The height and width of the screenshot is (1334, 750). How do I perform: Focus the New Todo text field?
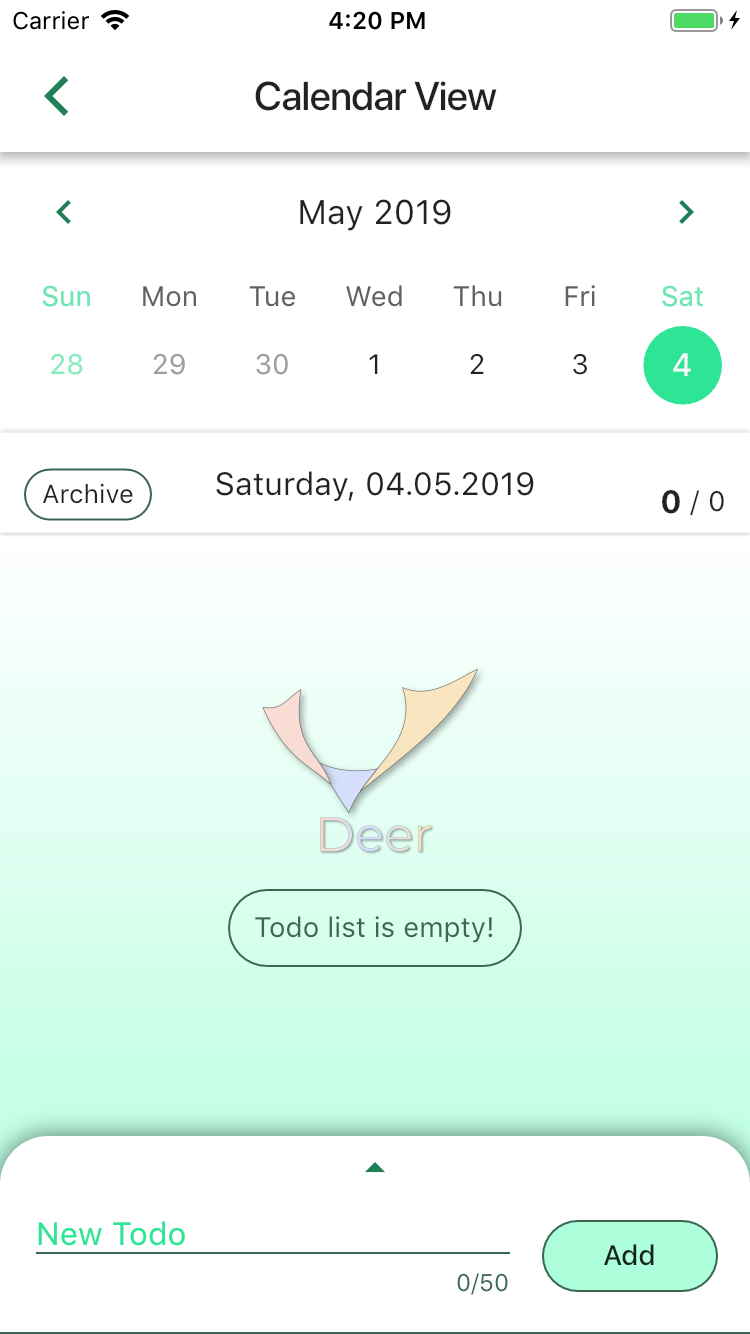pyautogui.click(x=272, y=1235)
